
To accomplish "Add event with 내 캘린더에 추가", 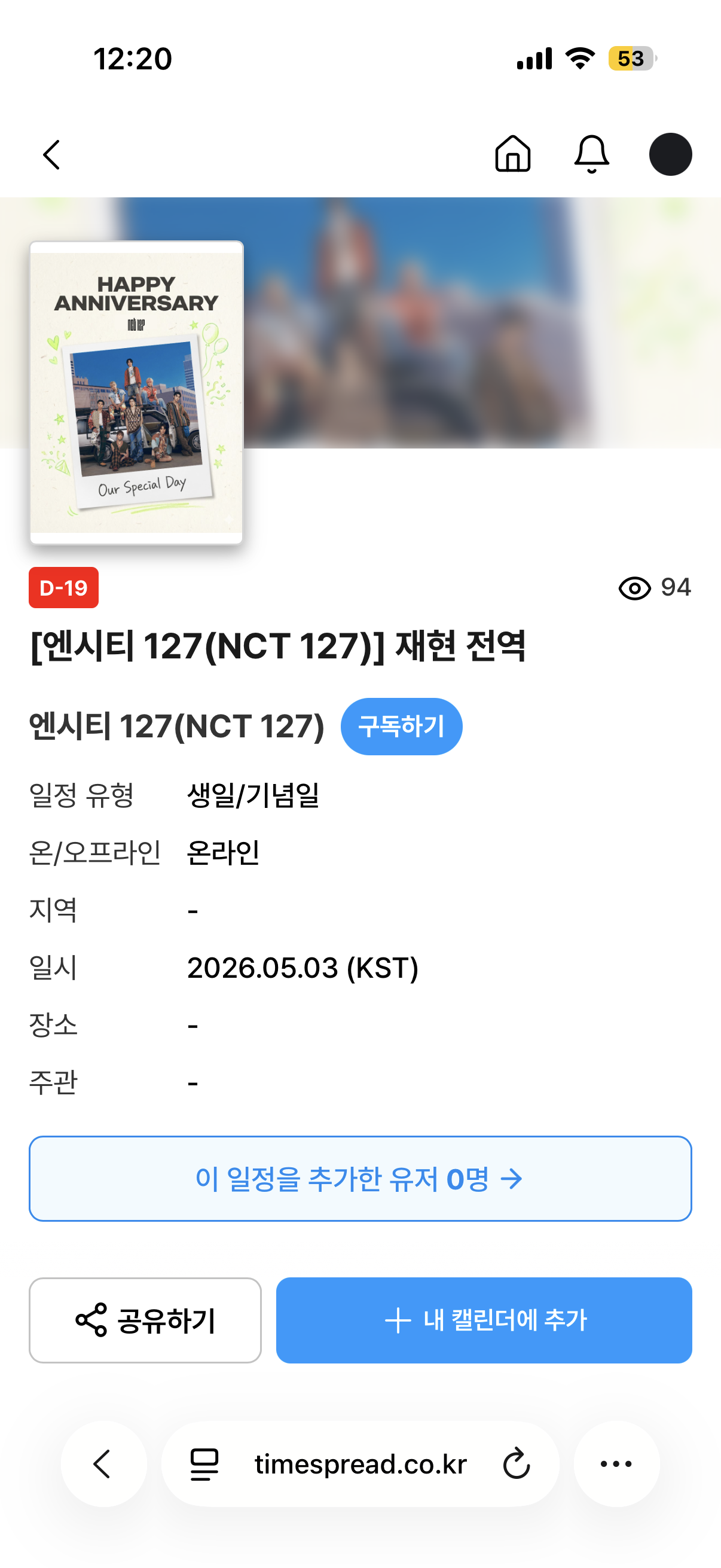I will pyautogui.click(x=484, y=1320).
